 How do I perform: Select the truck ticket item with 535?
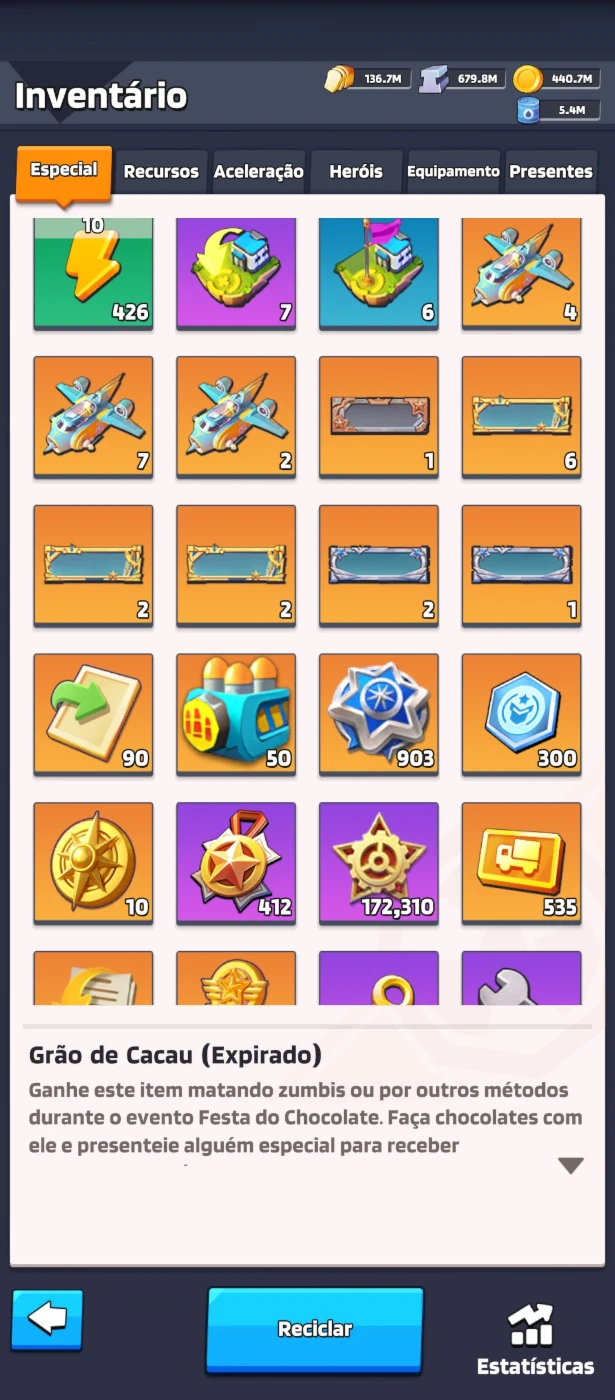tap(521, 863)
